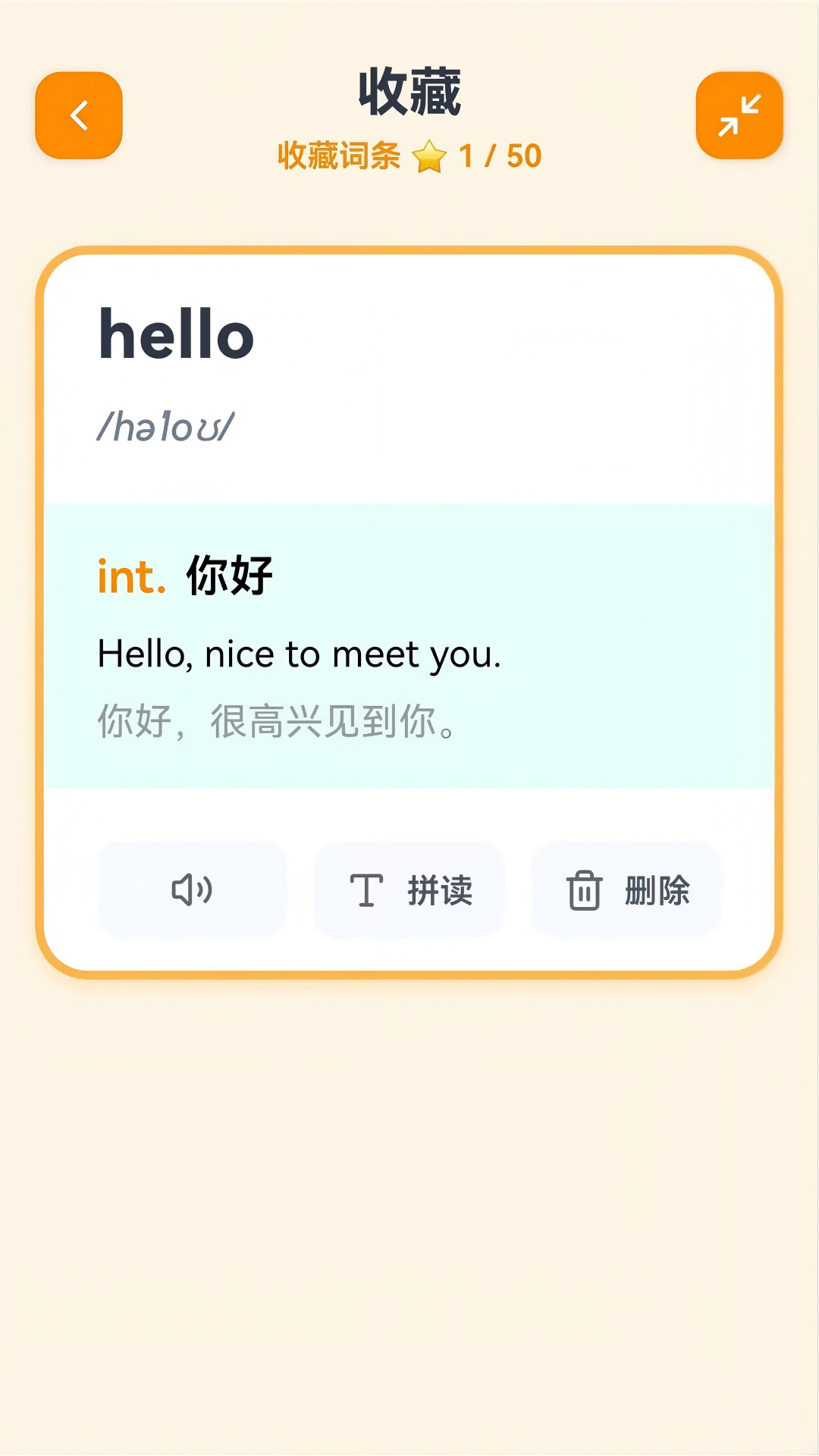This screenshot has width=819, height=1456.
Task: Tap the example sentence Hello, nice to meet you
Action: (x=300, y=654)
